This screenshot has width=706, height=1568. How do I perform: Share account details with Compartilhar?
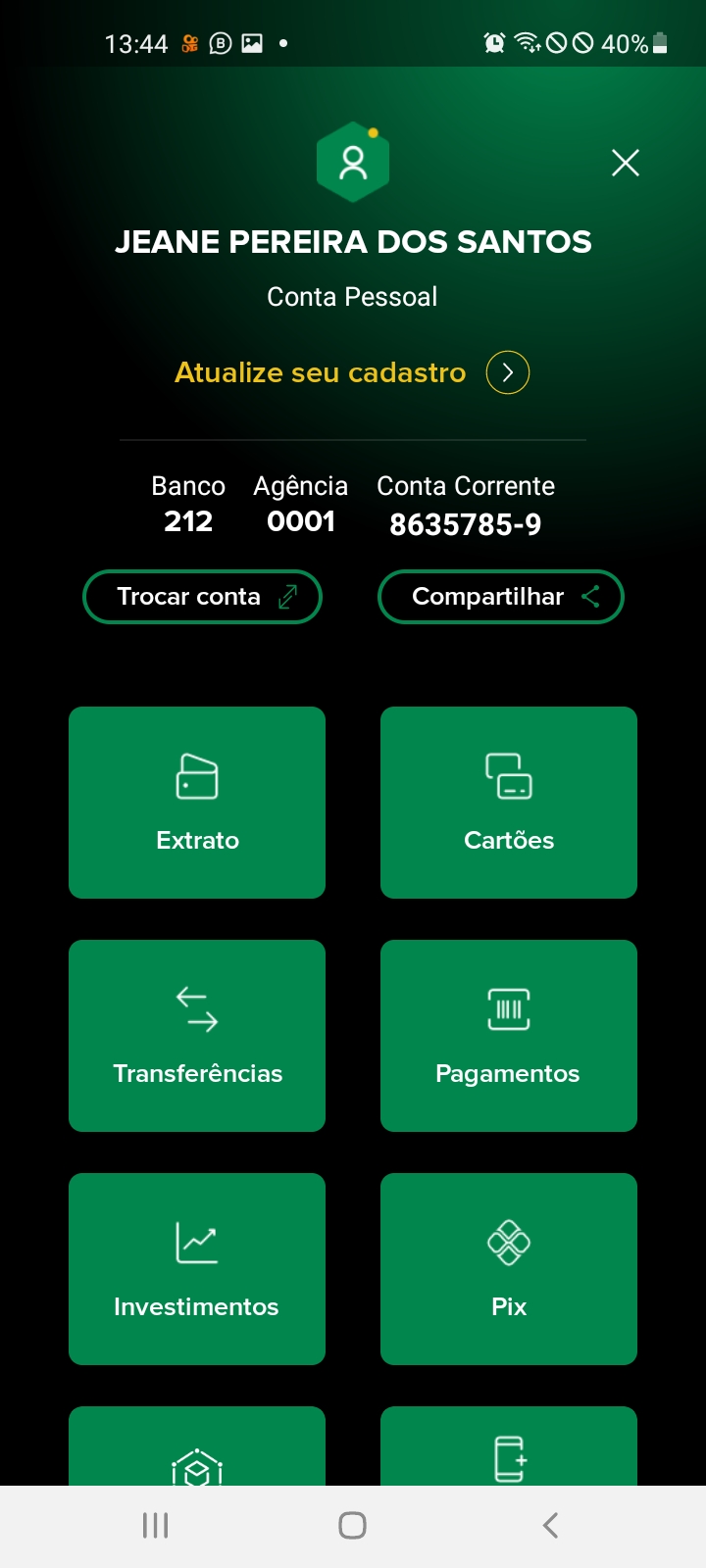tap(501, 597)
